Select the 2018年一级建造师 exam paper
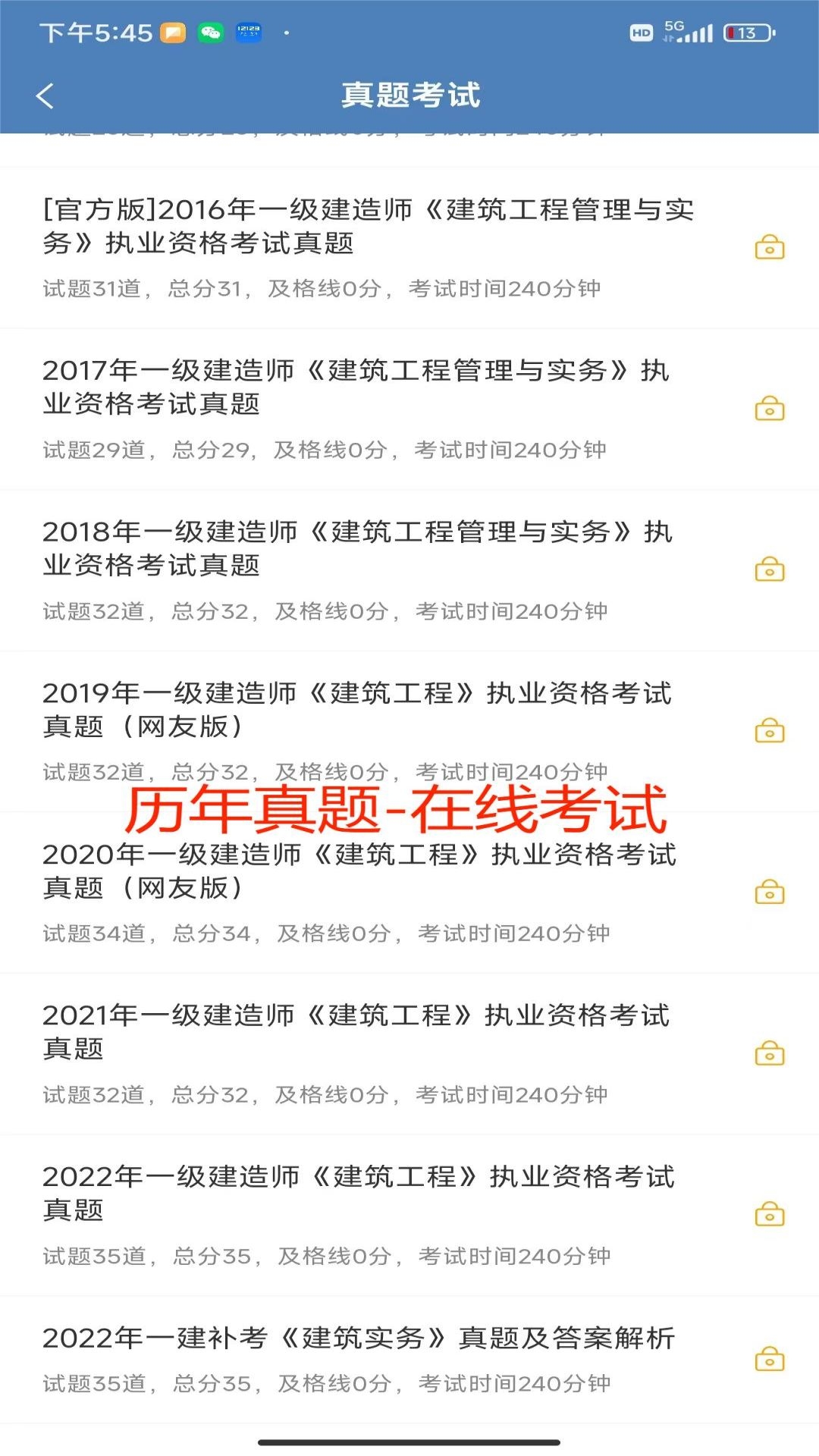 click(x=409, y=570)
